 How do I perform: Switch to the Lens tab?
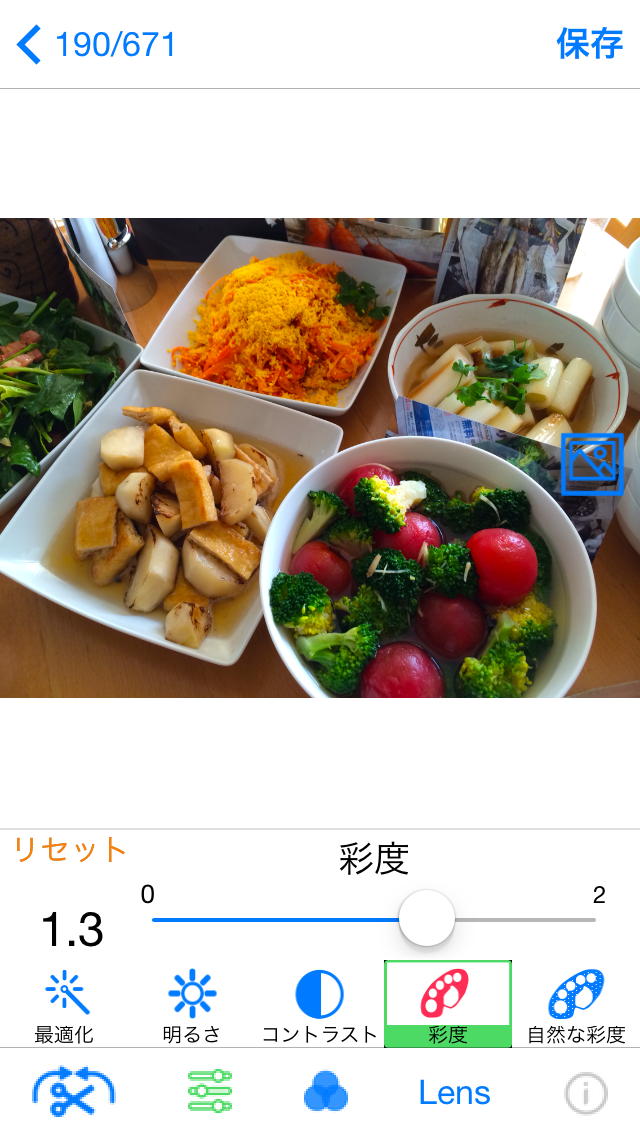(x=454, y=1093)
